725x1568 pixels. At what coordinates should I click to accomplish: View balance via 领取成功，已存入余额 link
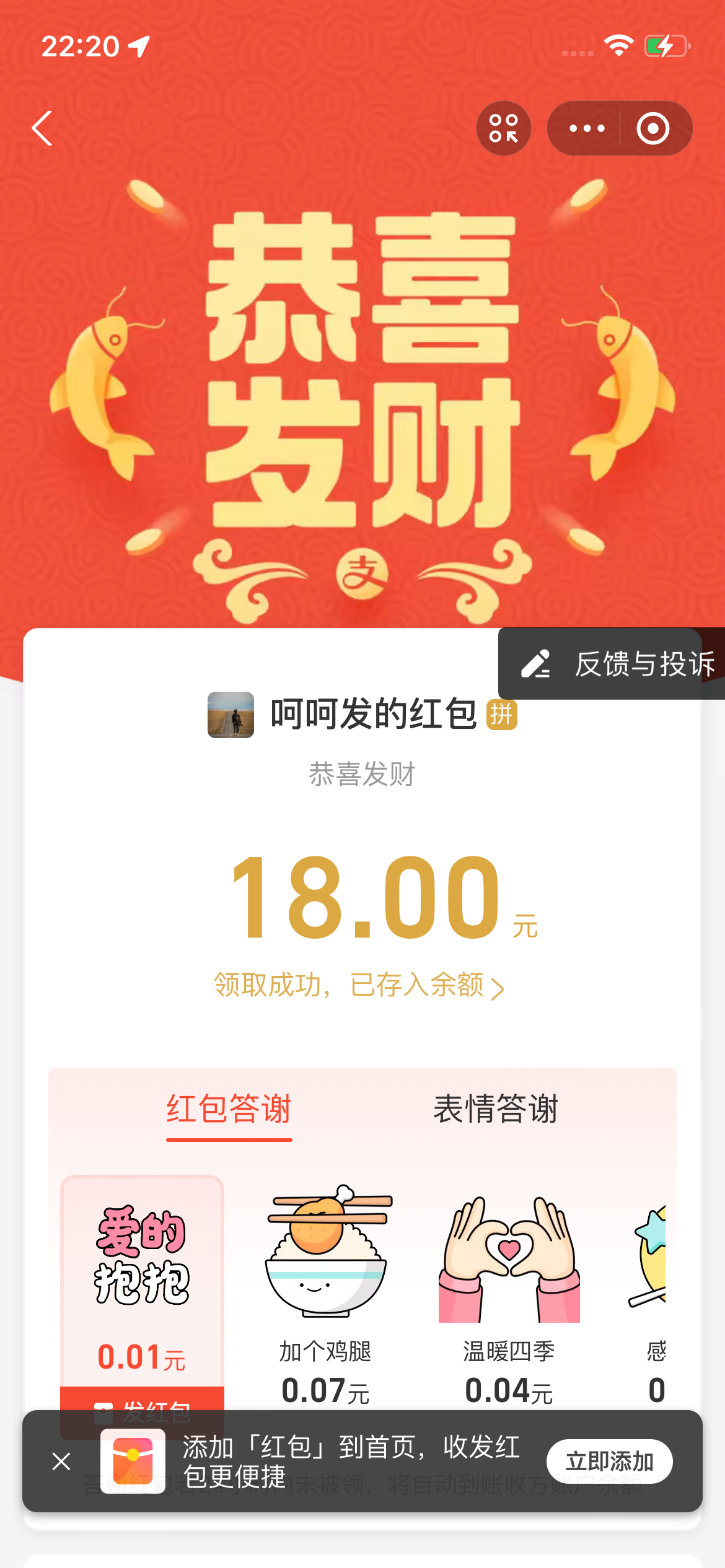359,985
